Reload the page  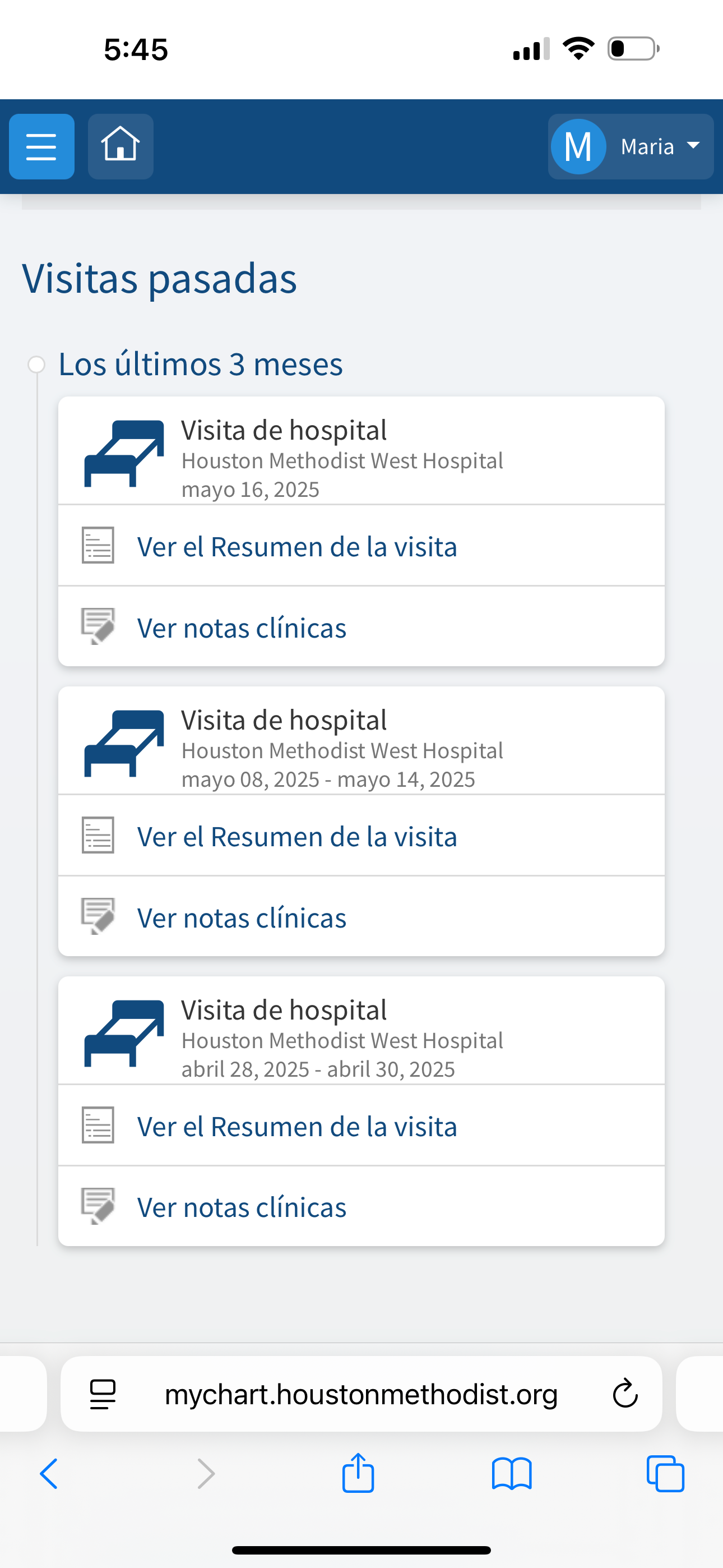point(625,1394)
